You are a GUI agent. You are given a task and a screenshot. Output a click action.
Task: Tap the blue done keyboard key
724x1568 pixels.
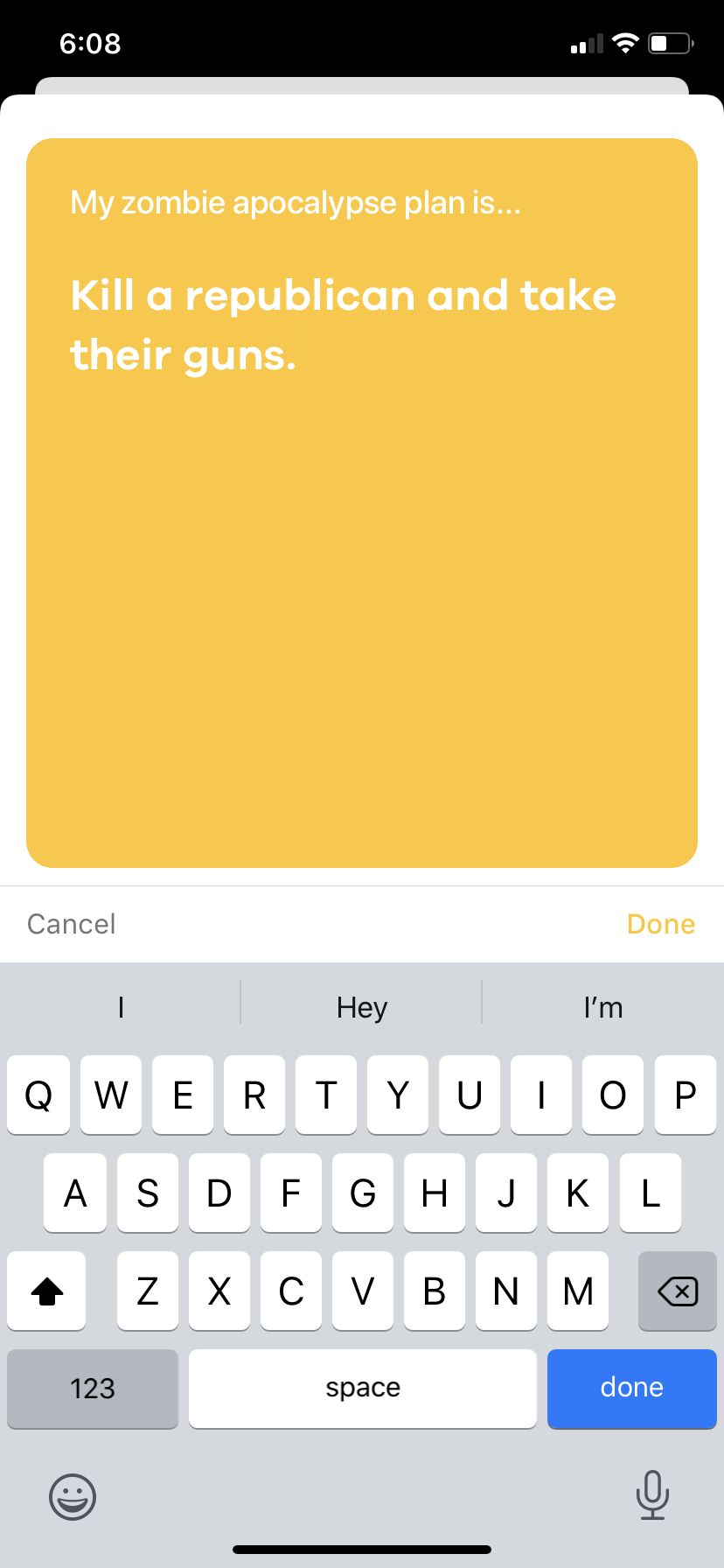[632, 1389]
